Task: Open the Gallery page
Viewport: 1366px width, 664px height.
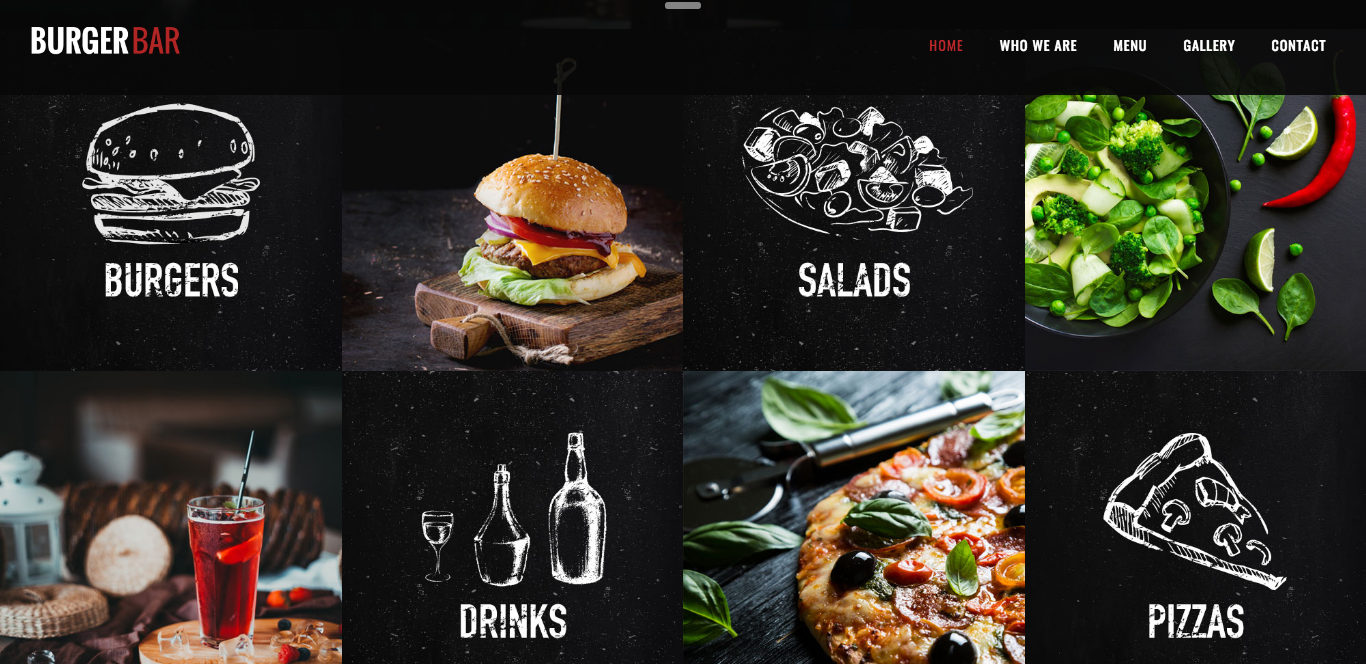Action: pos(1208,46)
